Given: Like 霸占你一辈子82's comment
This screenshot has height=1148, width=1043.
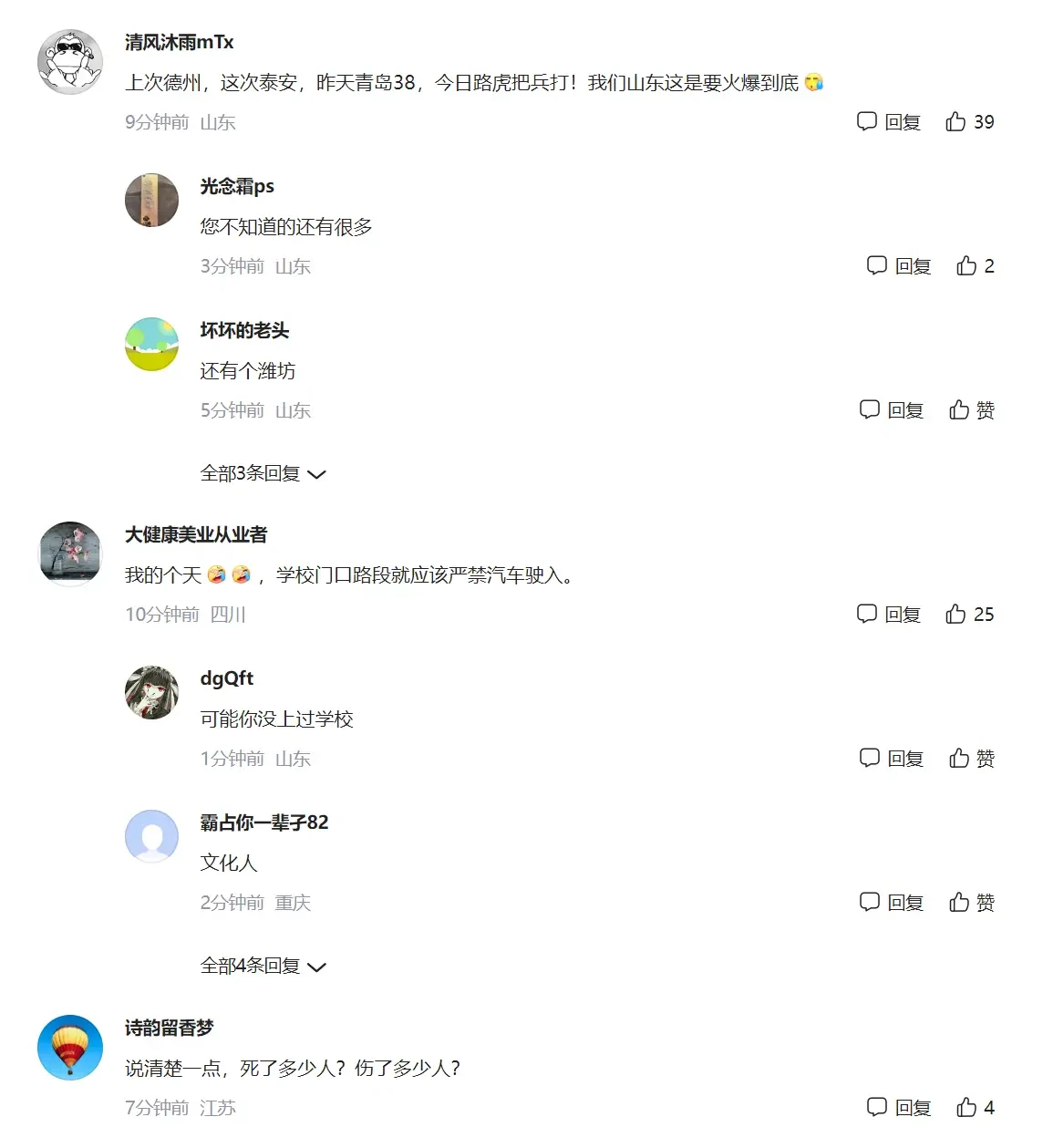Looking at the screenshot, I should (x=972, y=903).
